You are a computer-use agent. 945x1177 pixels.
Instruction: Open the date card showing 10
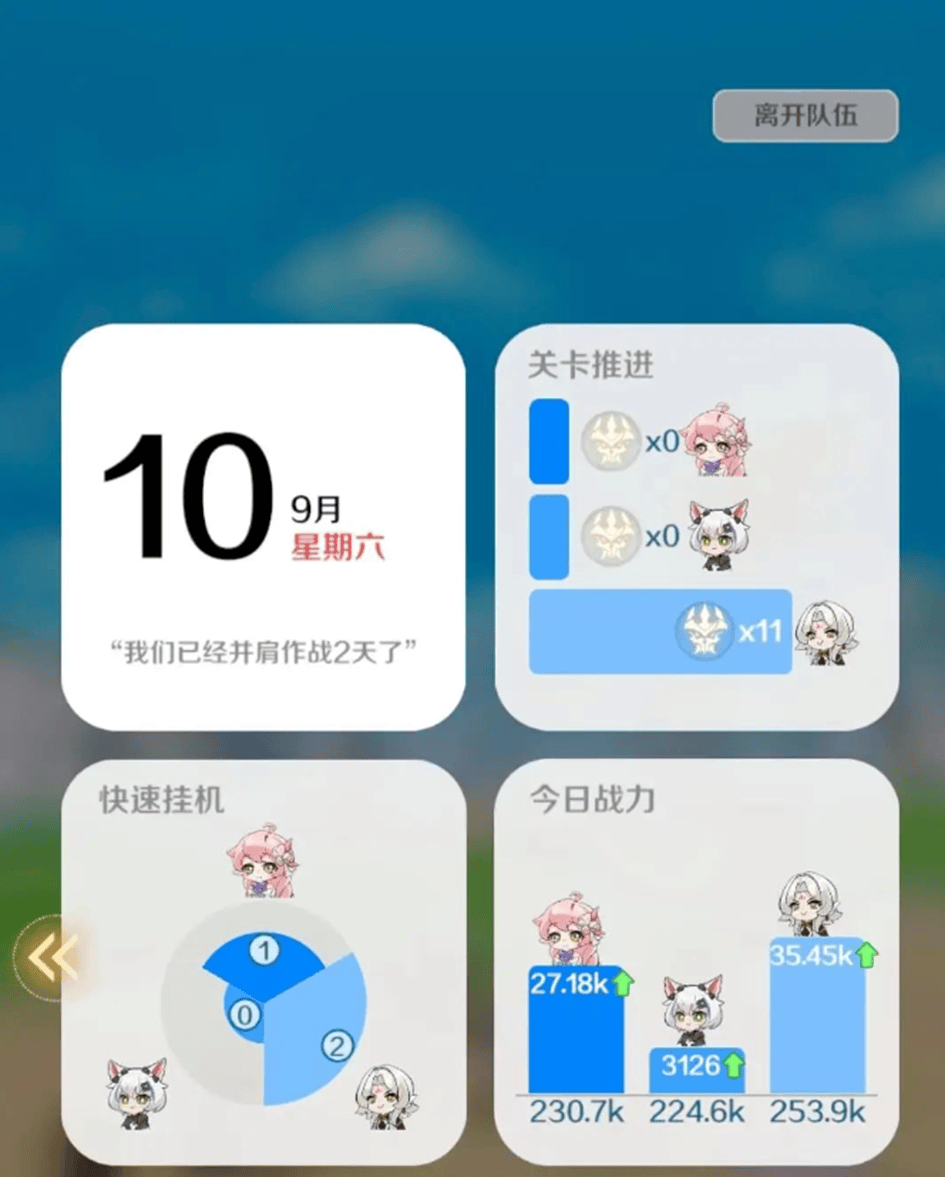[x=263, y=527]
